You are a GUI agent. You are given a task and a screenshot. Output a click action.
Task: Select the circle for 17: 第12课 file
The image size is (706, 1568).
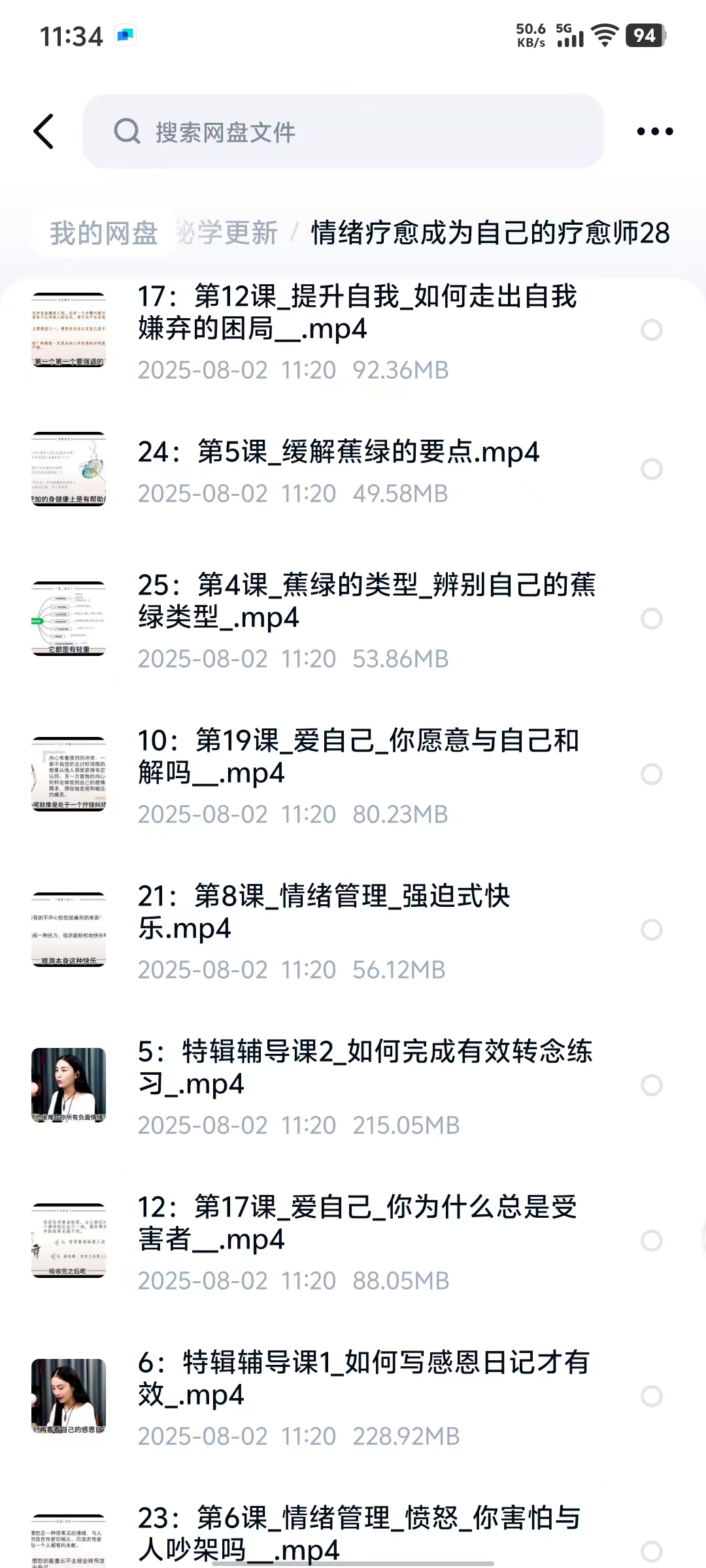(651, 330)
